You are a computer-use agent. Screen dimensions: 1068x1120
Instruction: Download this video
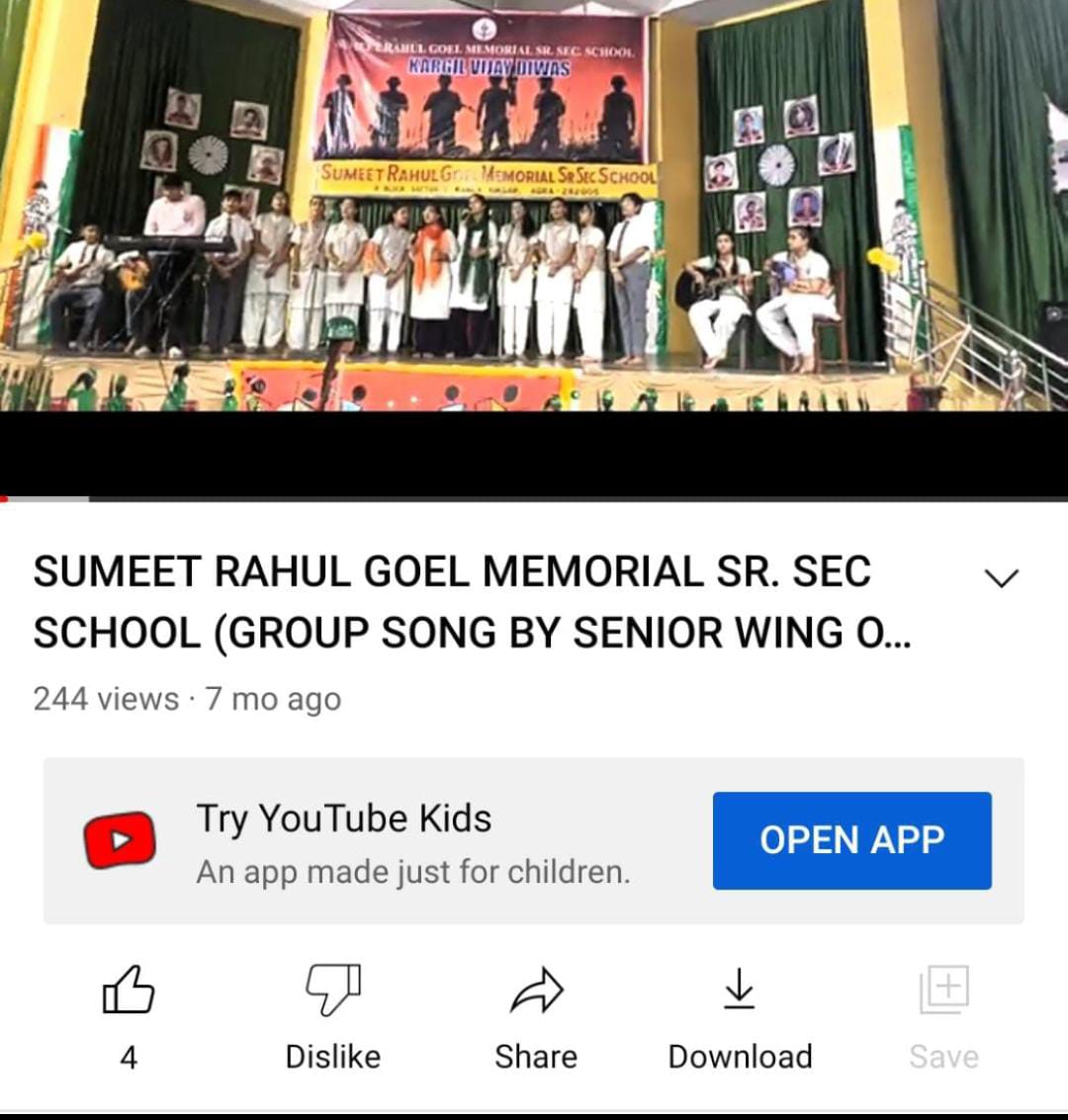pos(740,991)
